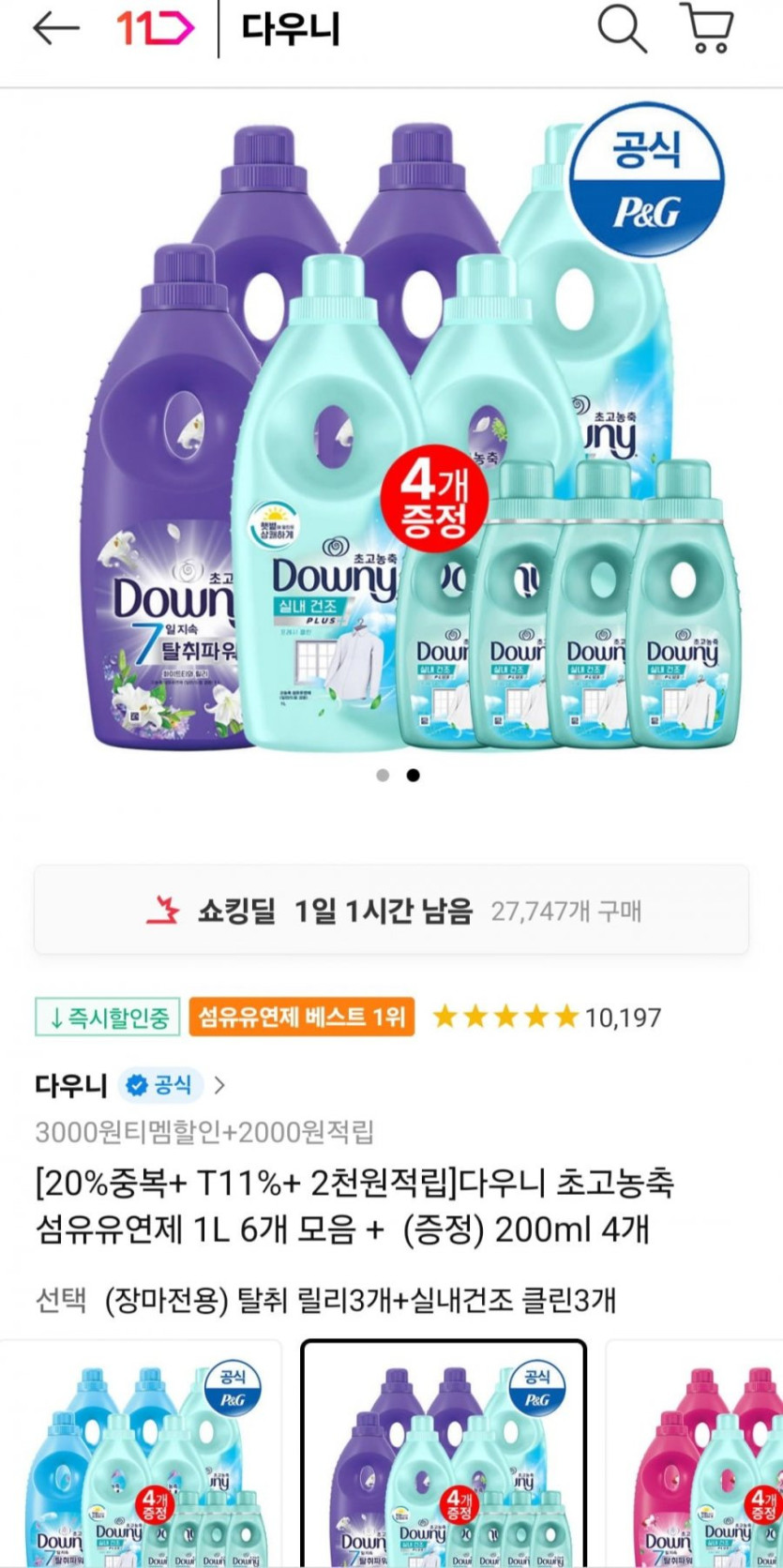This screenshot has height=1568, width=783.
Task: Open the star rating reviews 10,197
Action: [547, 1017]
